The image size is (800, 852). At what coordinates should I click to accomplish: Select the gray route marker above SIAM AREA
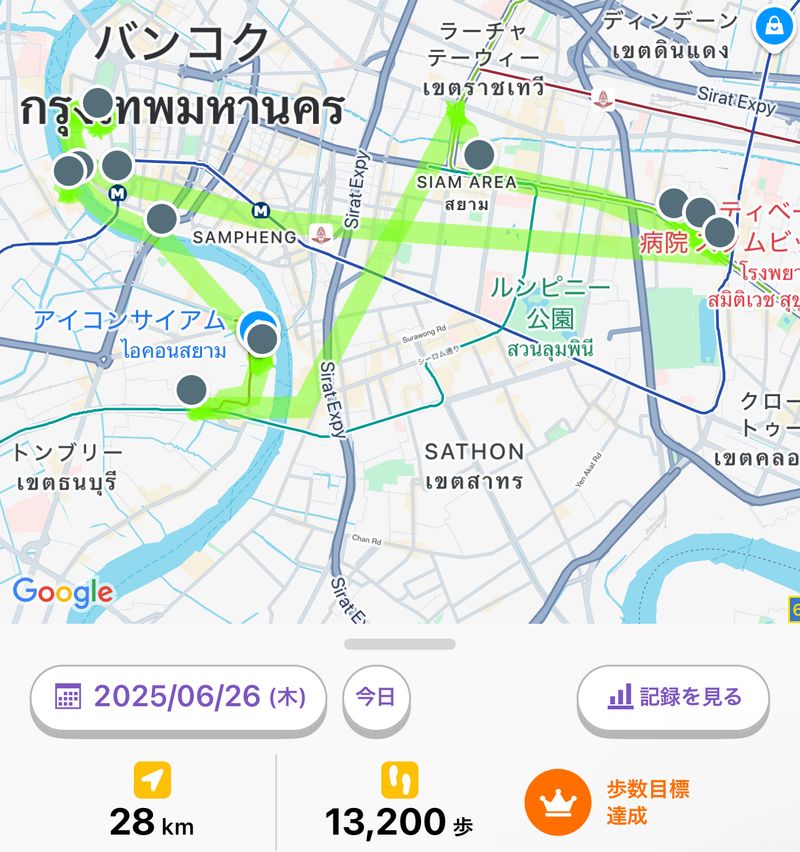click(x=480, y=154)
